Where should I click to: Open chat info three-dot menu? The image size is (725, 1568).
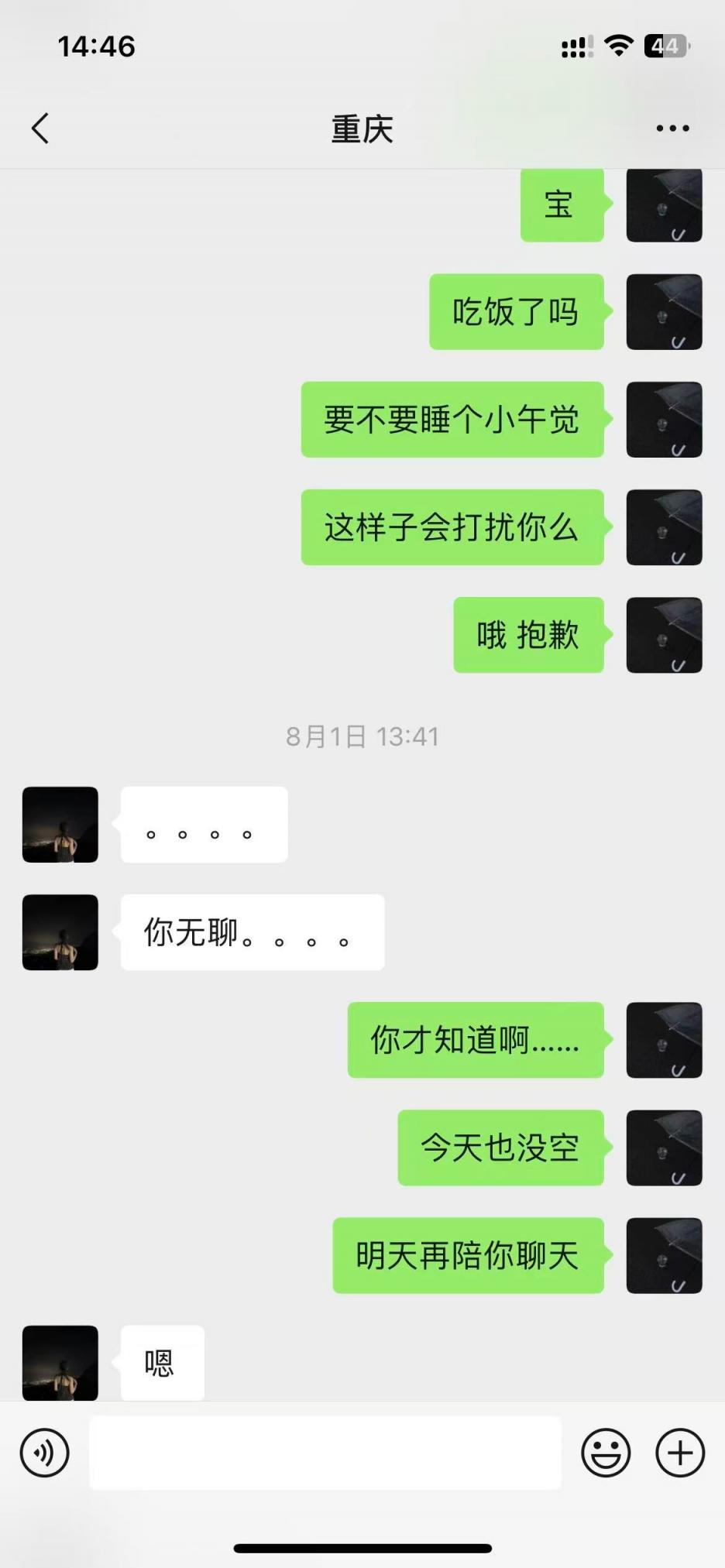(672, 129)
